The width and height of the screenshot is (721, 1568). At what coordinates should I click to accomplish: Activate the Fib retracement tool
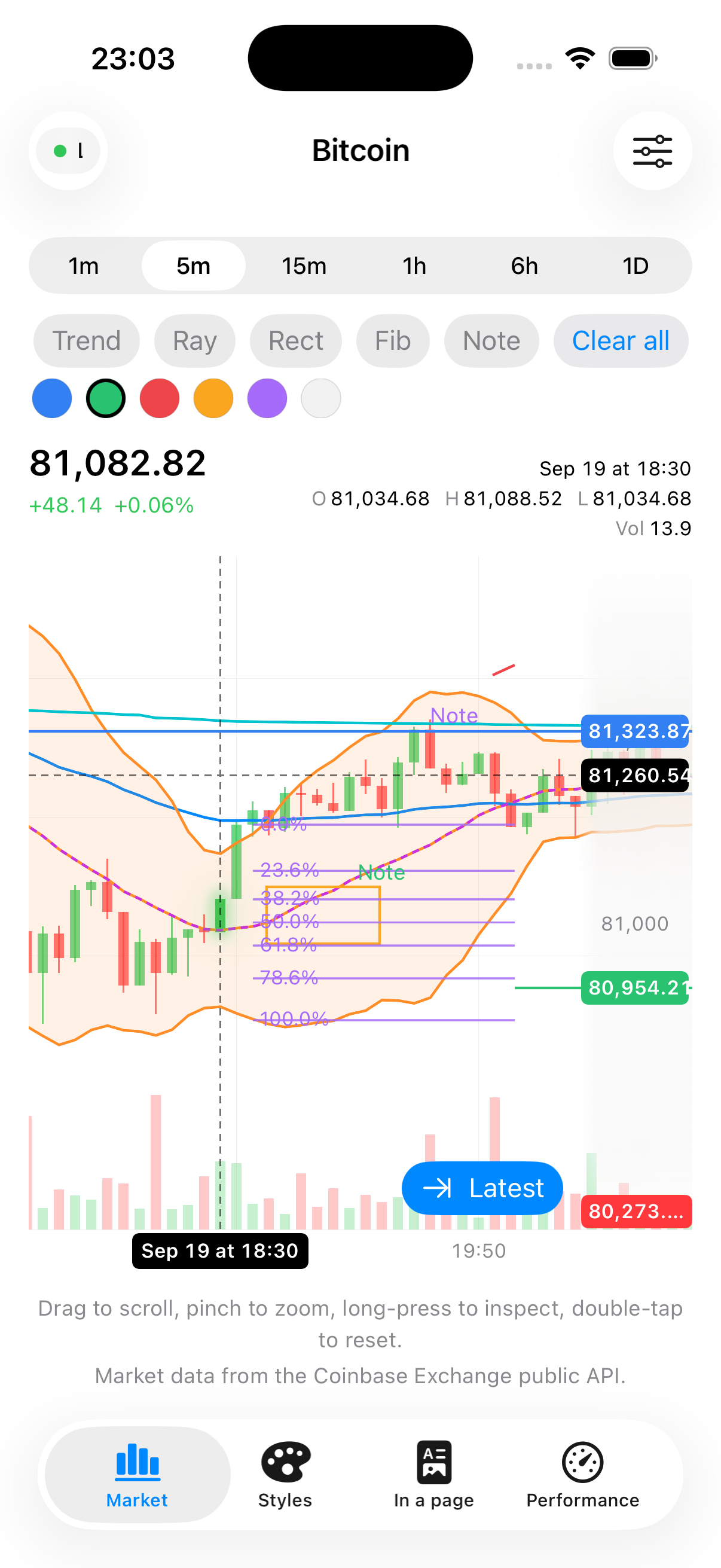[393, 341]
